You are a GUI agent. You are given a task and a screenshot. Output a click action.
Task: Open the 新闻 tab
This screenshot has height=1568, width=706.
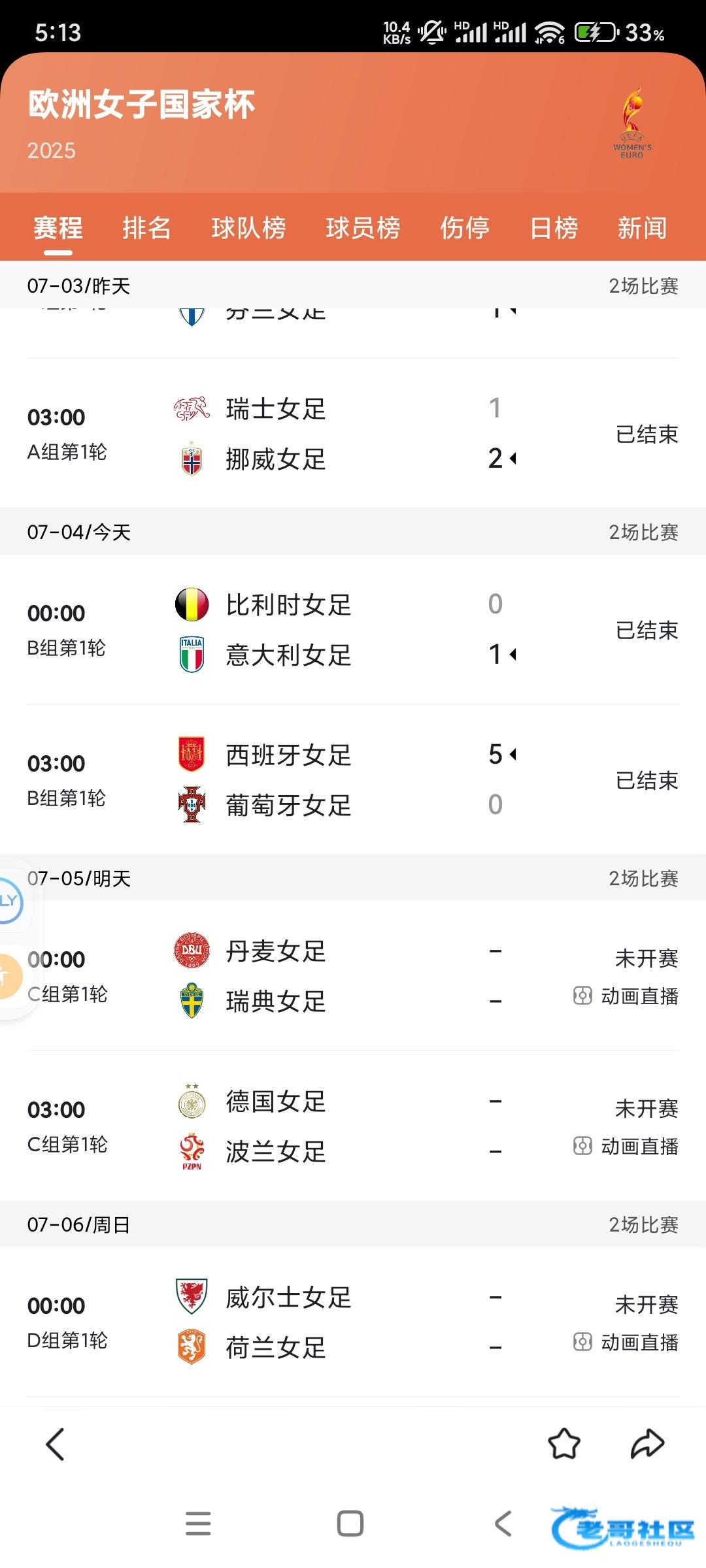click(642, 228)
